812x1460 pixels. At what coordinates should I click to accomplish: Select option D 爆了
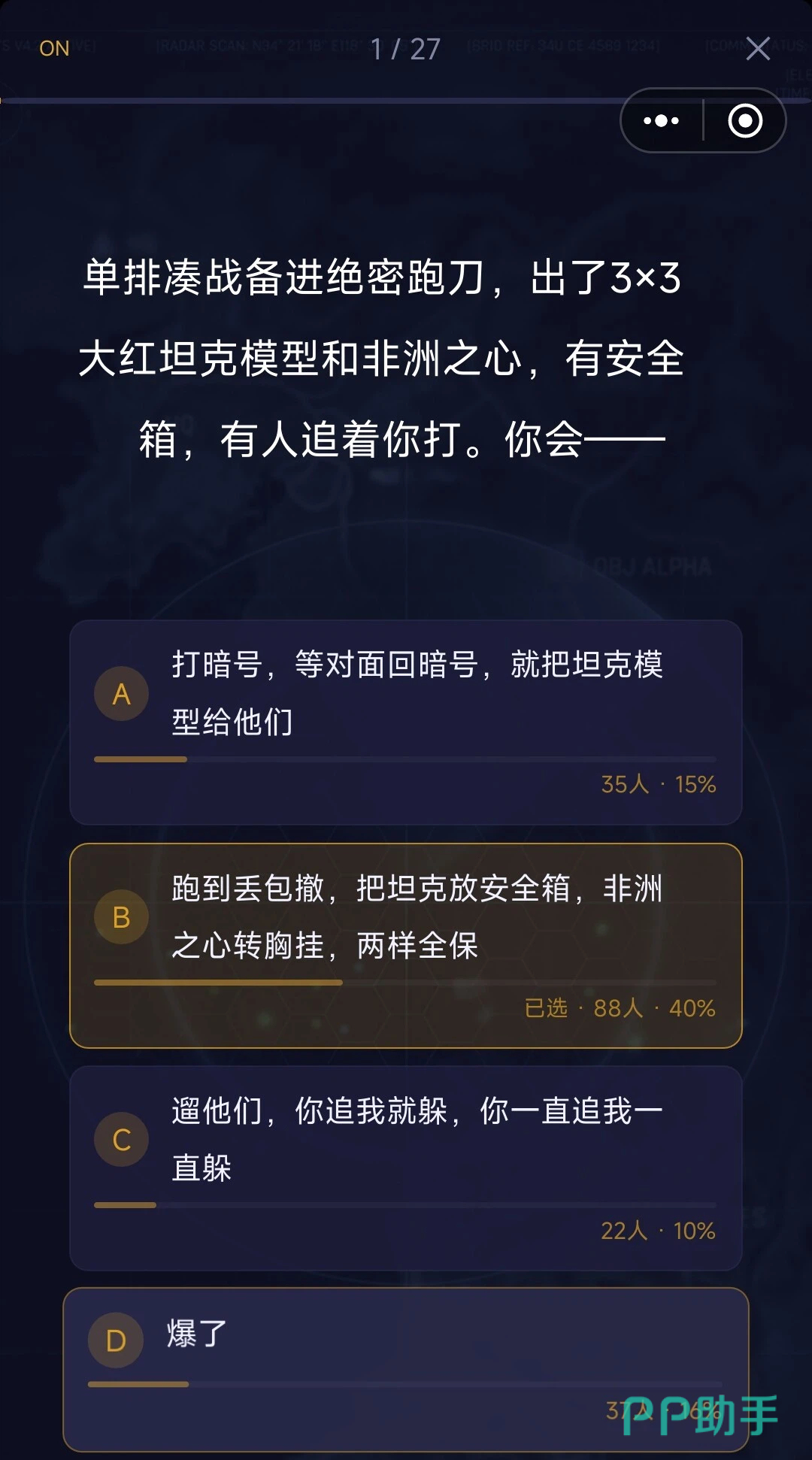[406, 1368]
